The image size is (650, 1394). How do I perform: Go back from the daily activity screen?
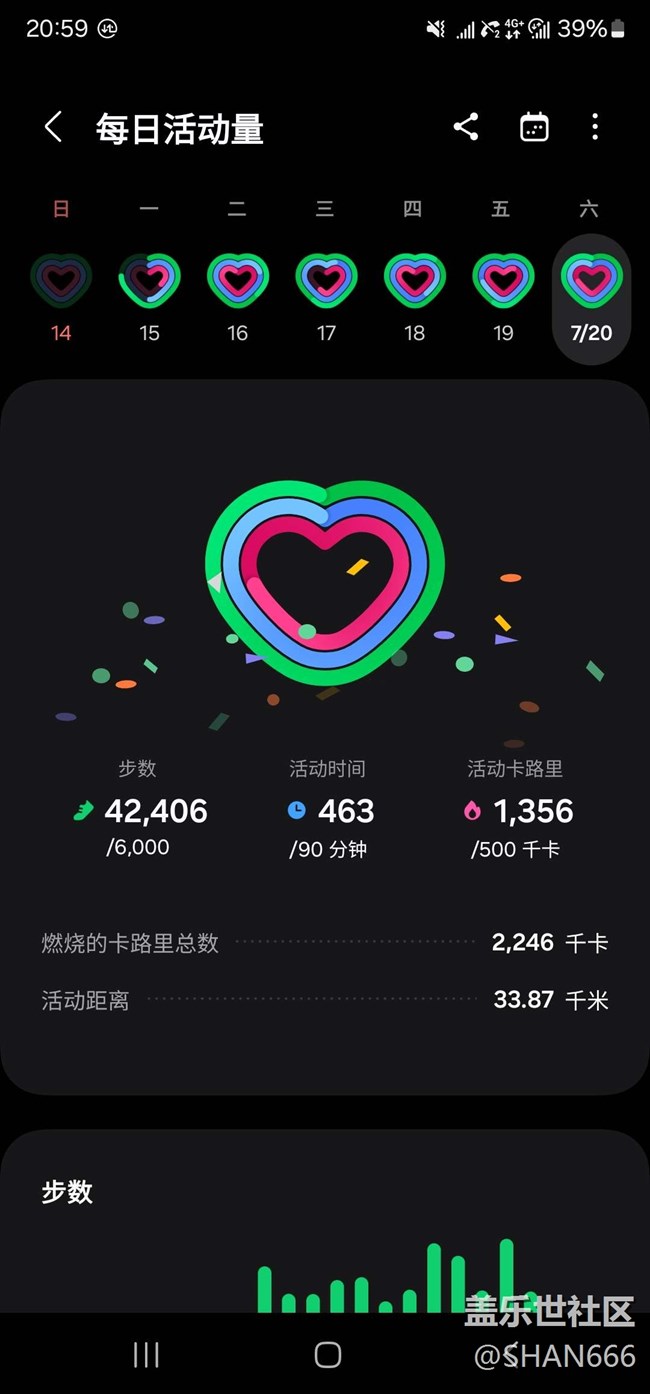[x=54, y=127]
